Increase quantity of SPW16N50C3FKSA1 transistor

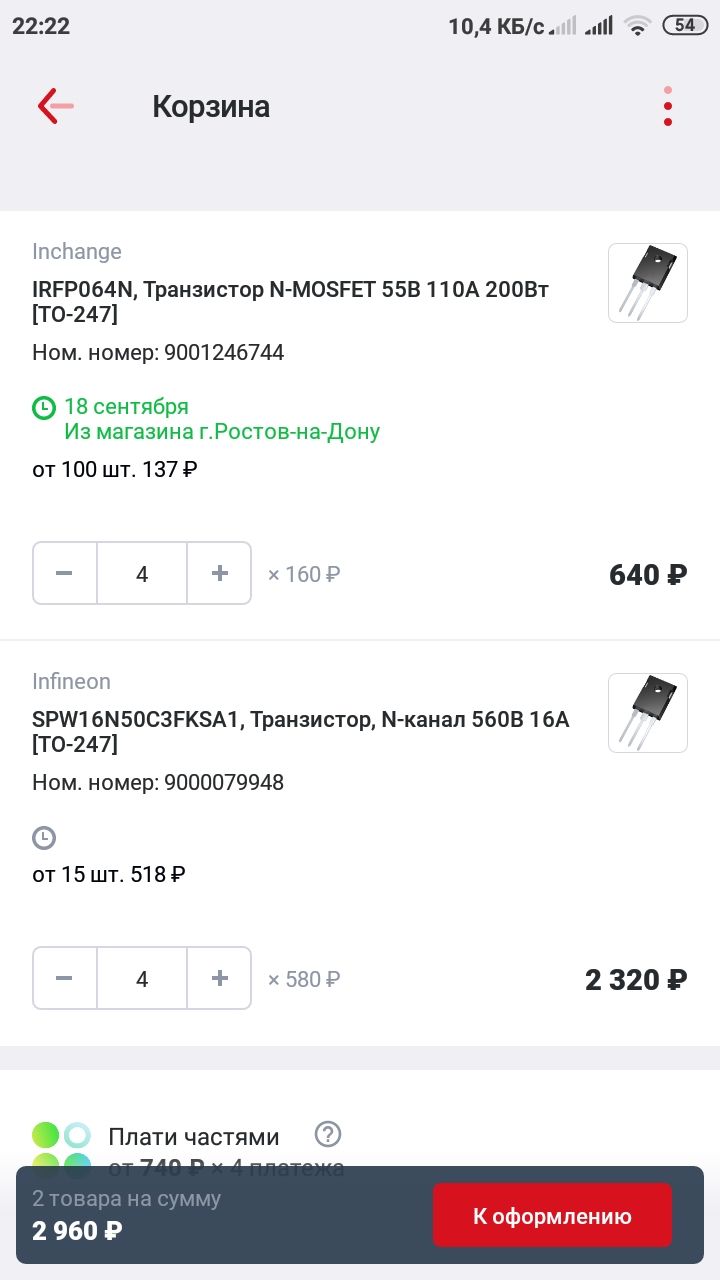point(219,978)
